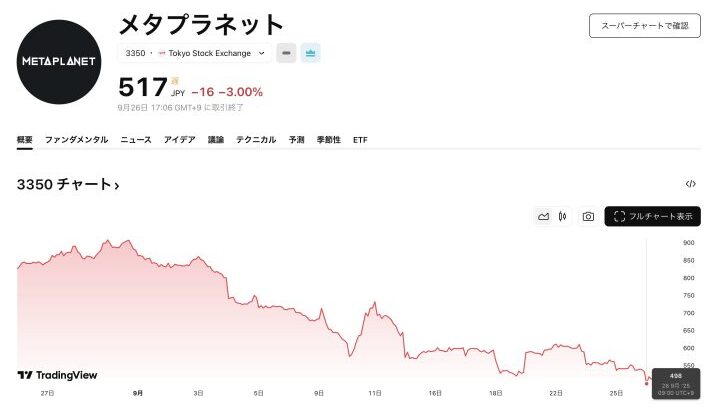
Task: Open the 3350 チャート link
Action: click(68, 185)
